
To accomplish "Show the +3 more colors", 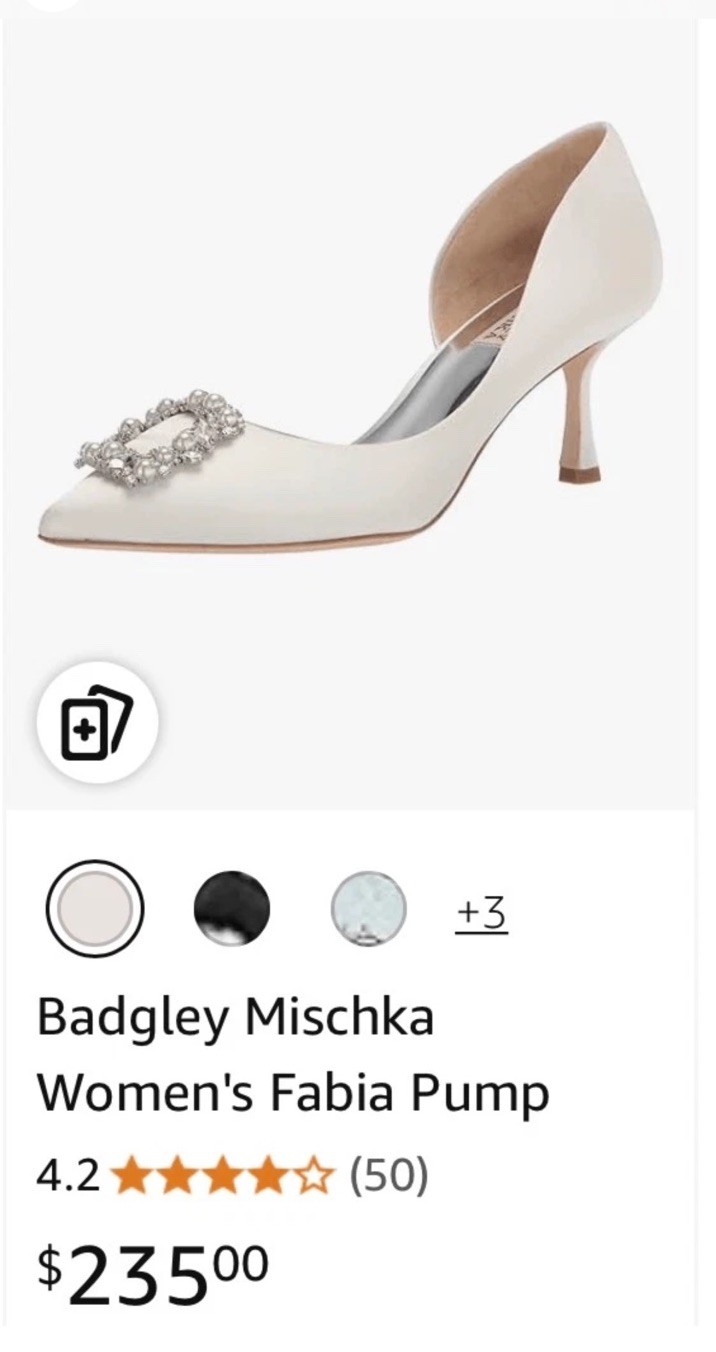I will click(x=481, y=913).
